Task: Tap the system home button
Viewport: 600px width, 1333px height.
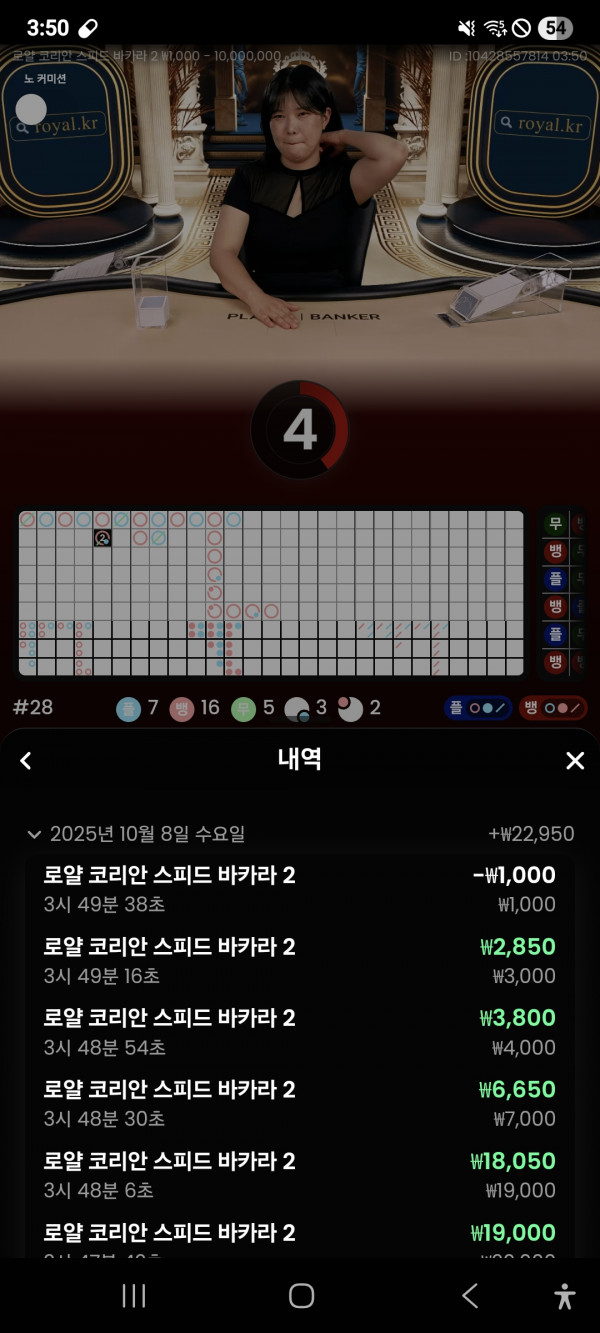Action: (301, 1296)
